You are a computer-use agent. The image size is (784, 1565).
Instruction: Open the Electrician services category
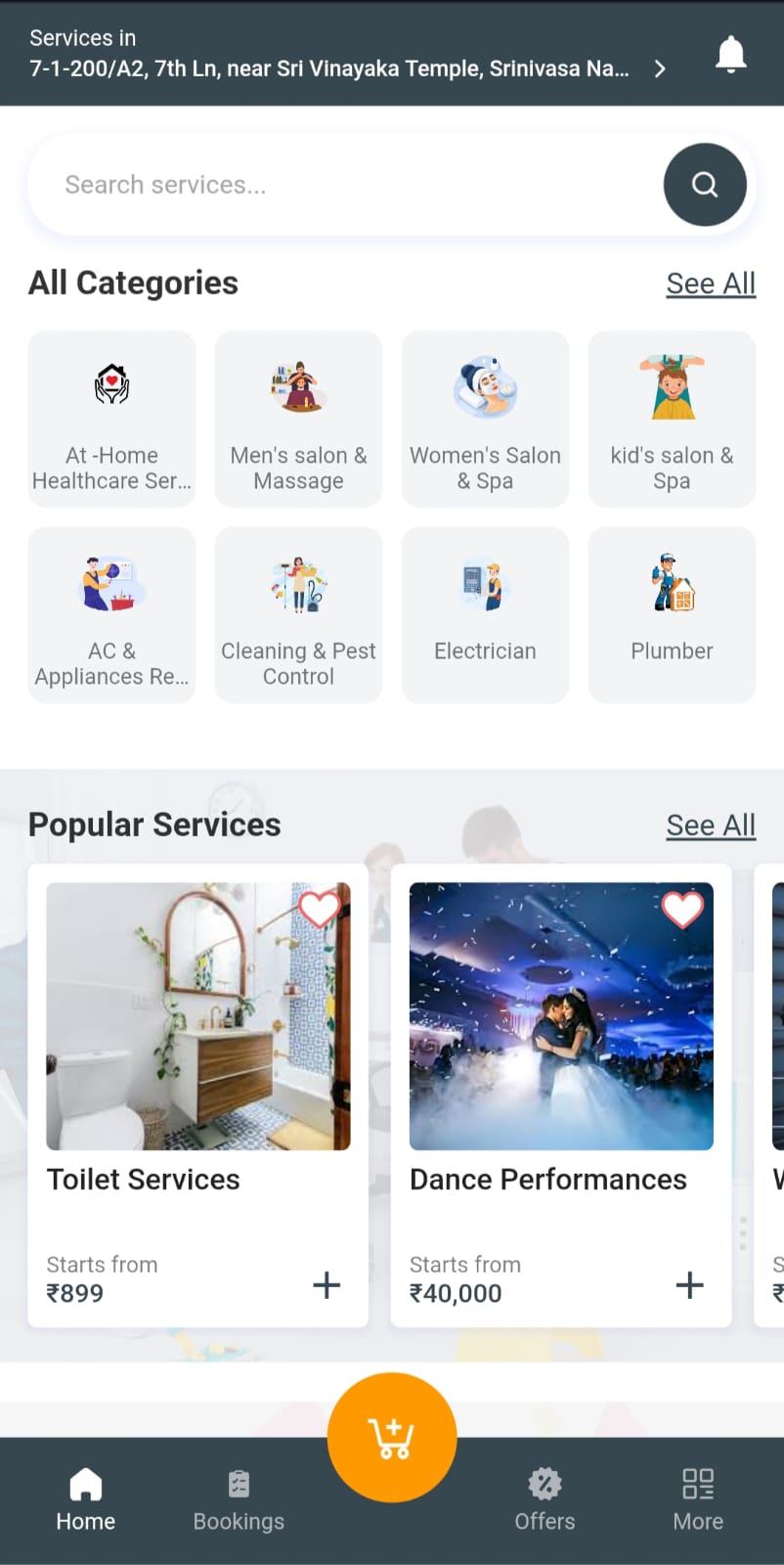tap(485, 614)
